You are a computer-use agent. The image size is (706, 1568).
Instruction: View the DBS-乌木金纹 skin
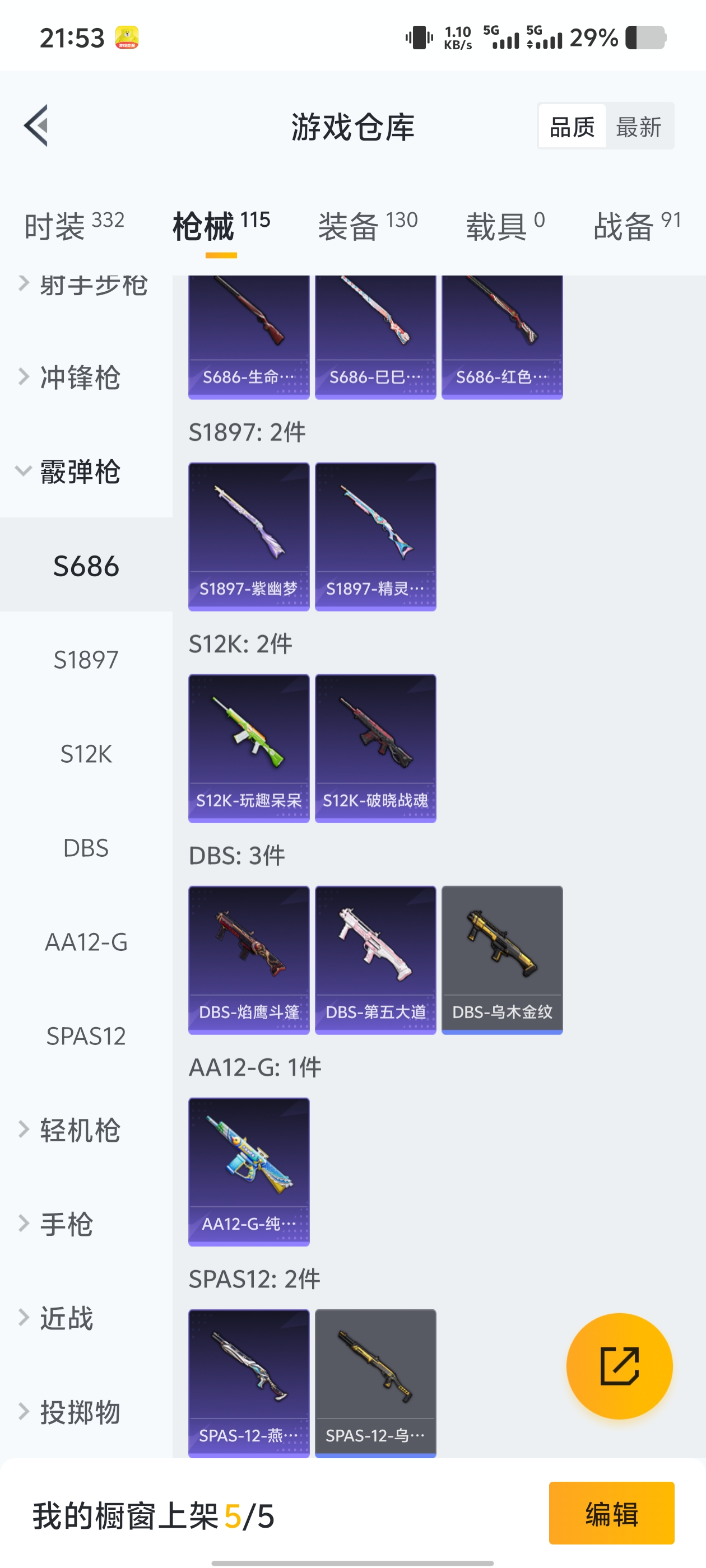click(502, 960)
